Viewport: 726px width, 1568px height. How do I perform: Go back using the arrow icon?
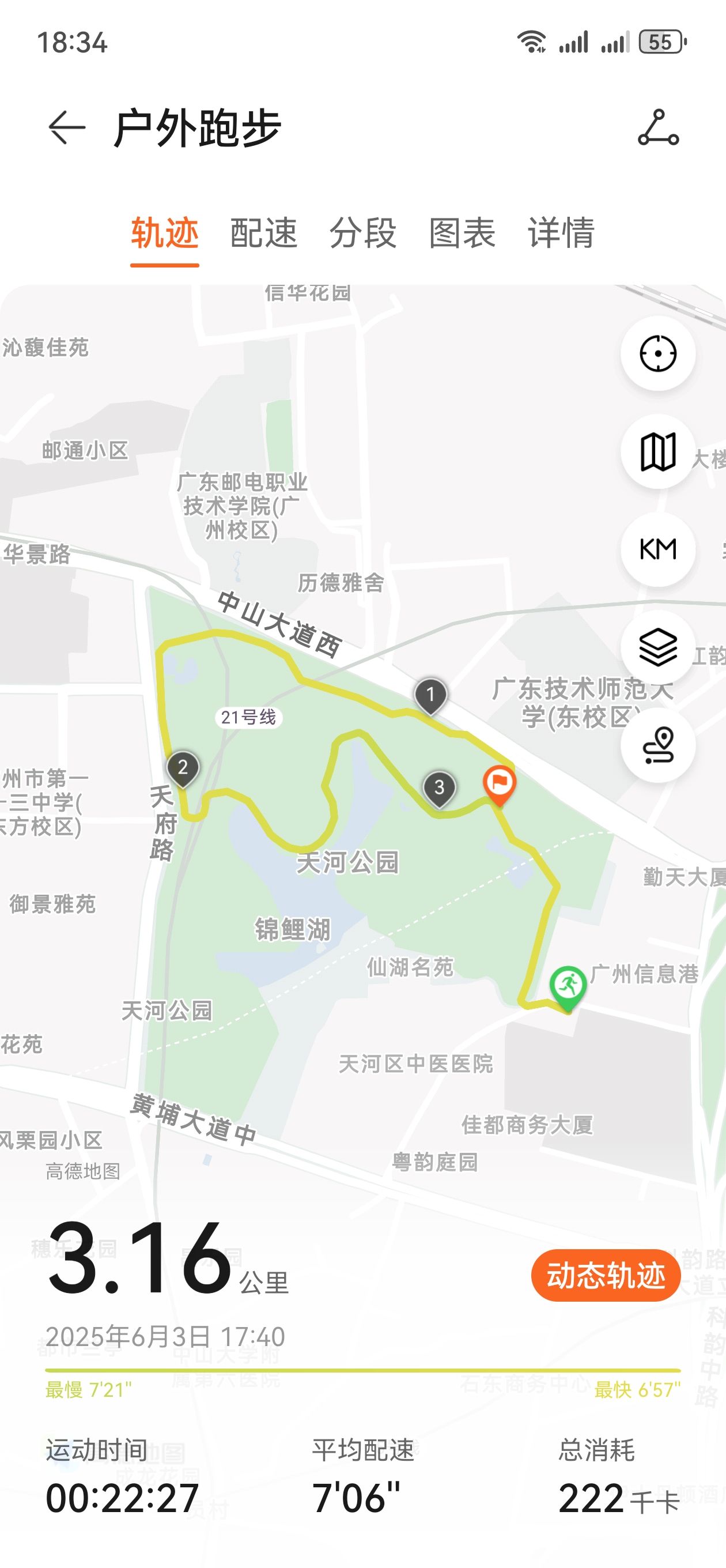tap(67, 127)
